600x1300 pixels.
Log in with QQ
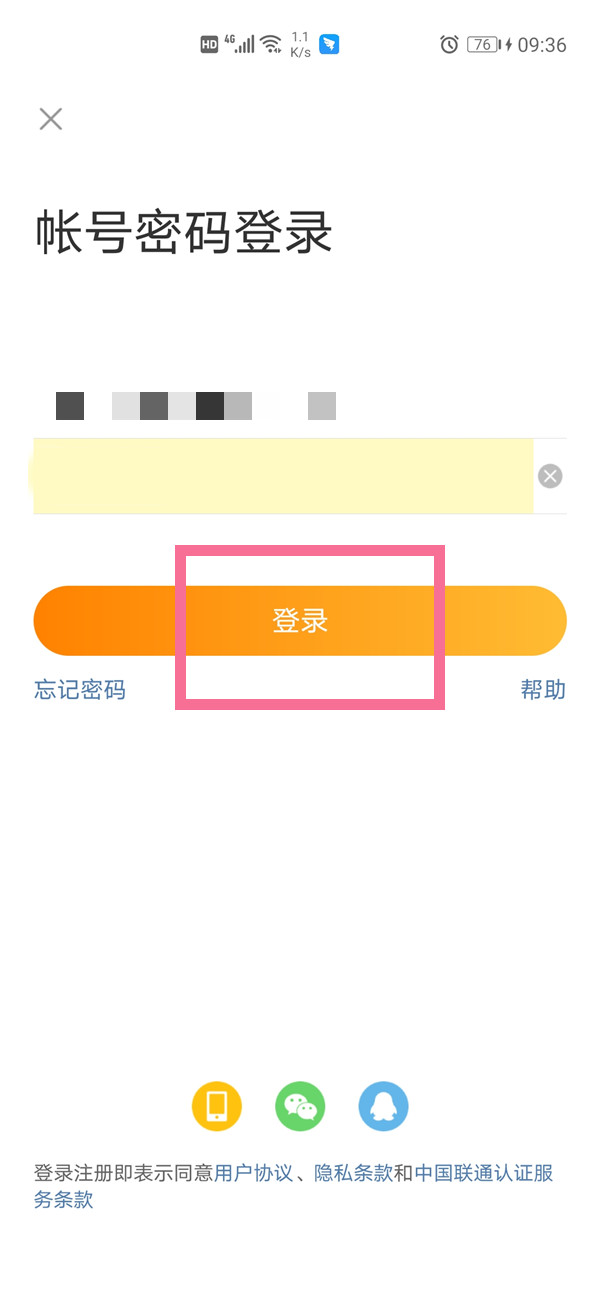coord(384,1106)
